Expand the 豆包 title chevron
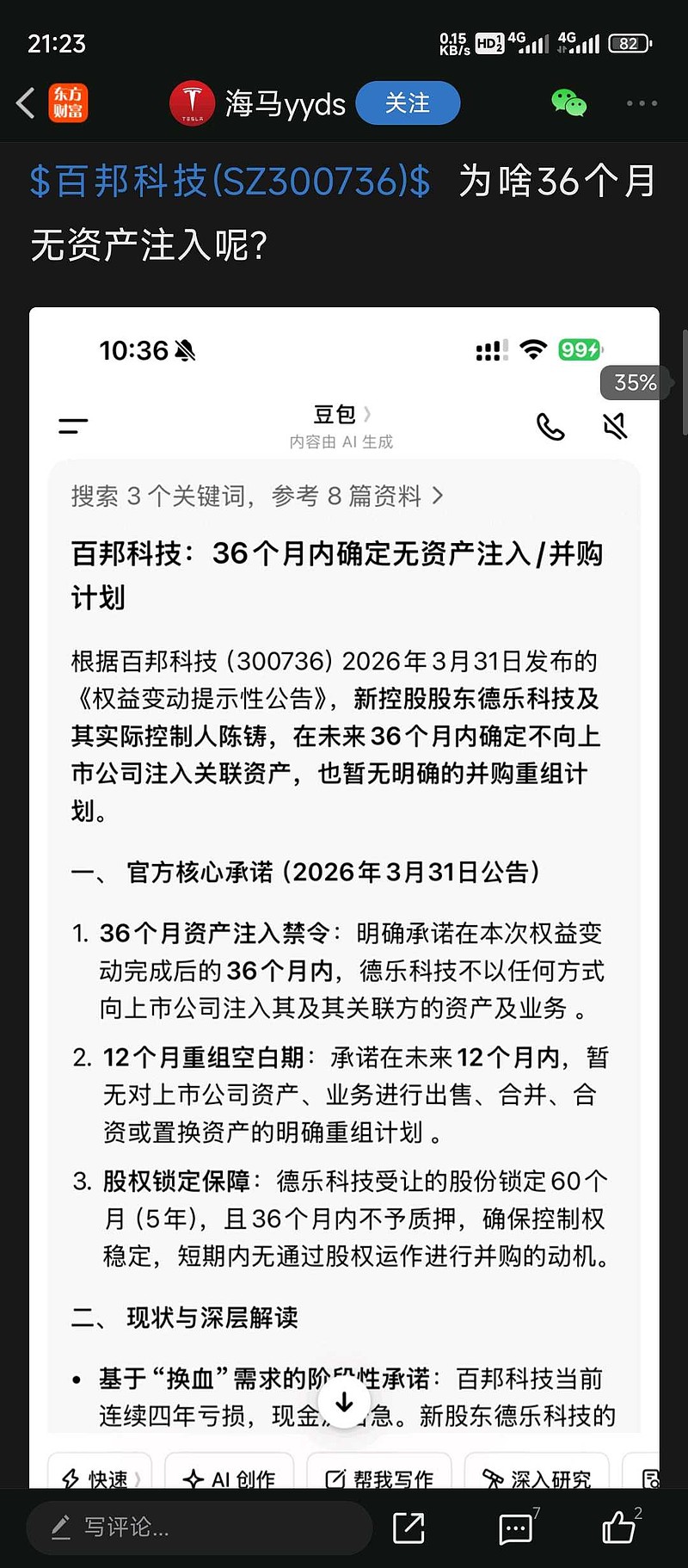 point(368,413)
